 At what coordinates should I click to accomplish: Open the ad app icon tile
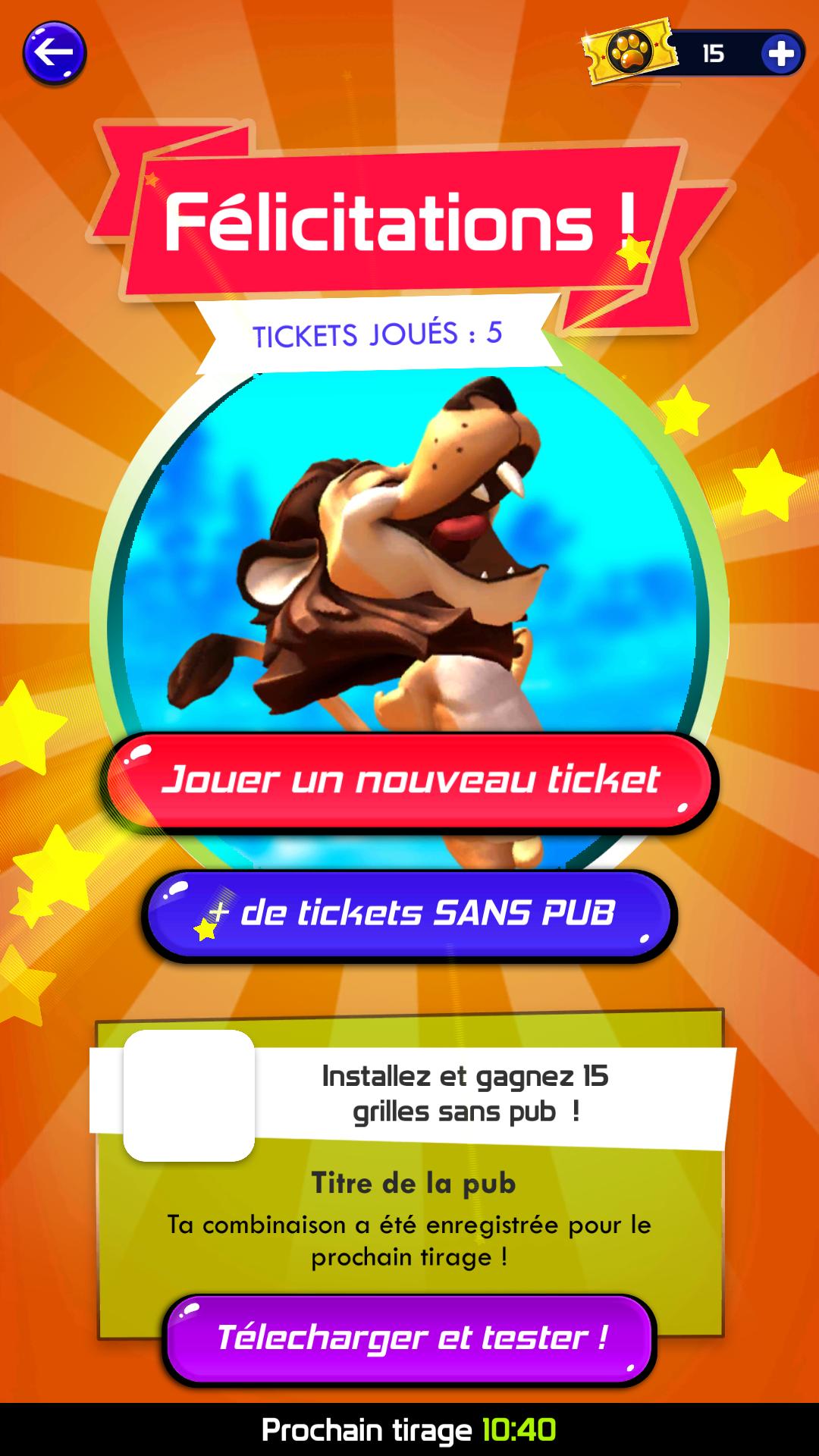(x=189, y=1096)
